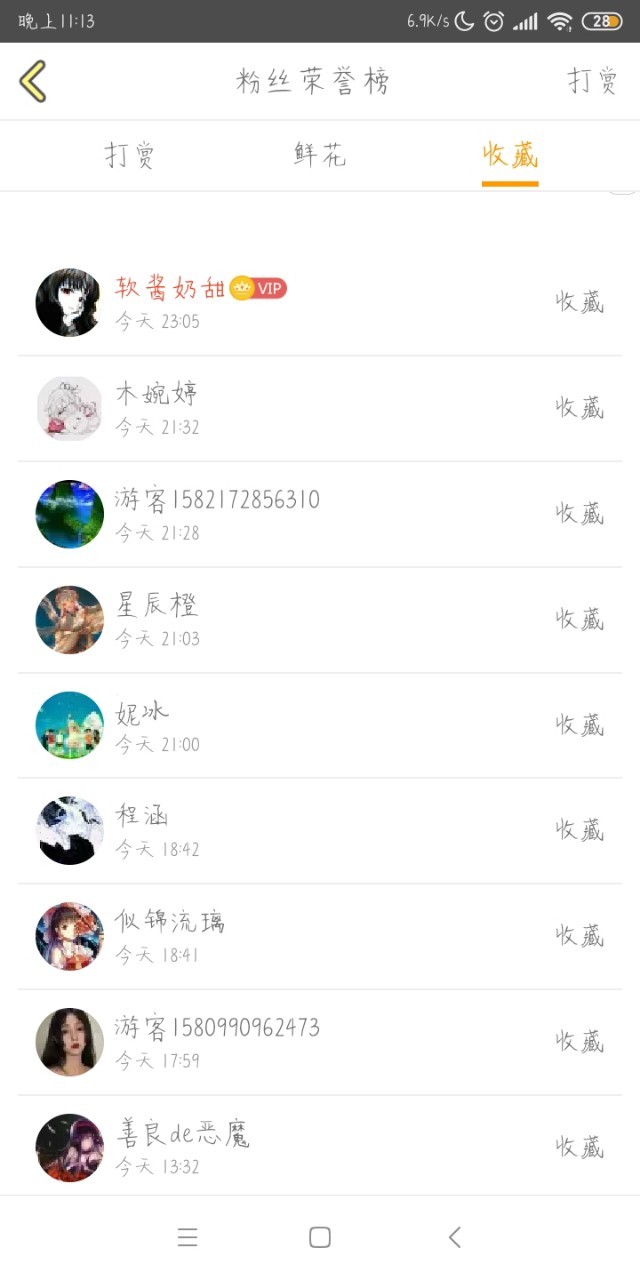
Task: Open the row for 程涵
Action: coord(320,831)
